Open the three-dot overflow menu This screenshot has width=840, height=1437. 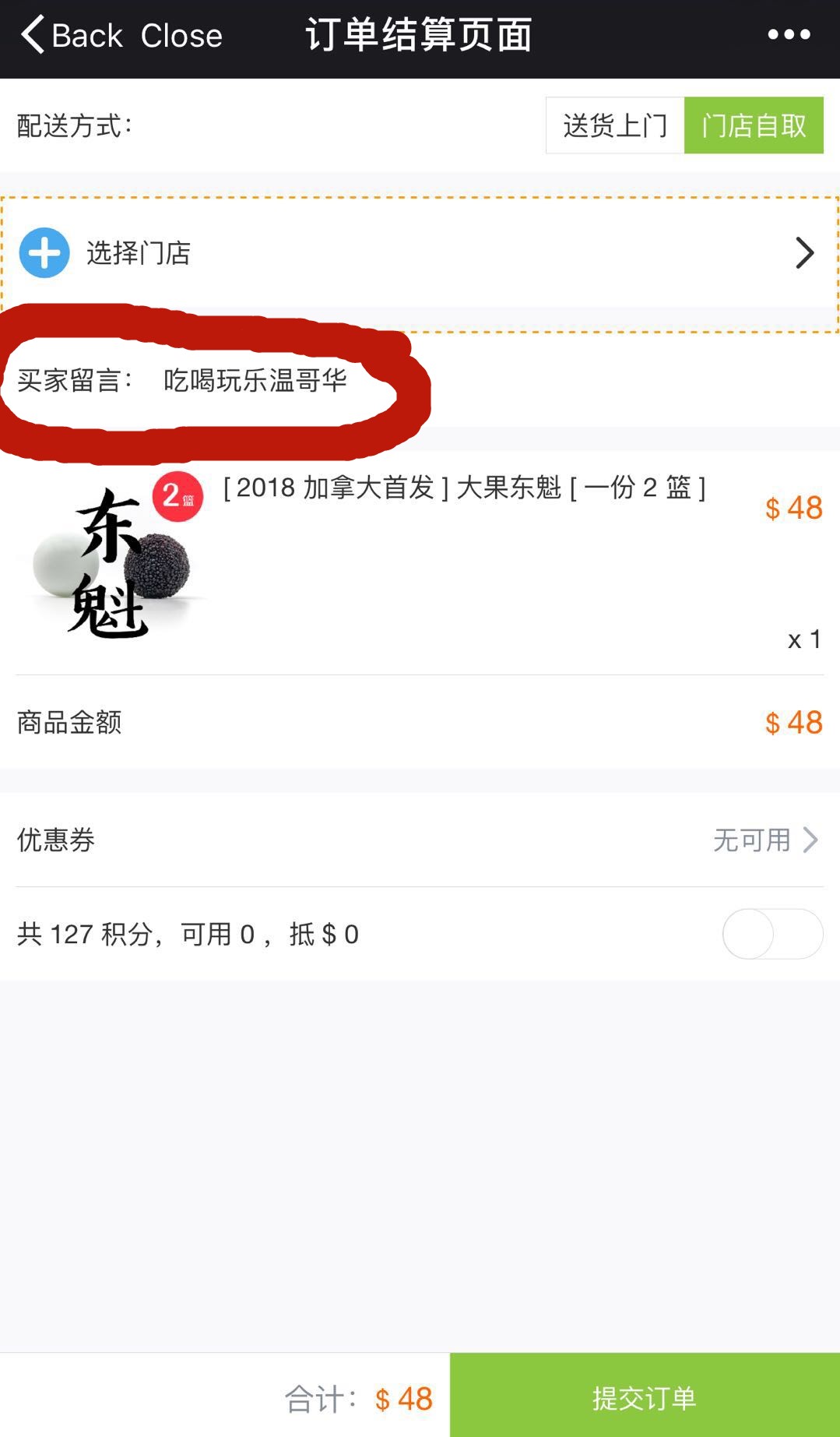[x=789, y=35]
